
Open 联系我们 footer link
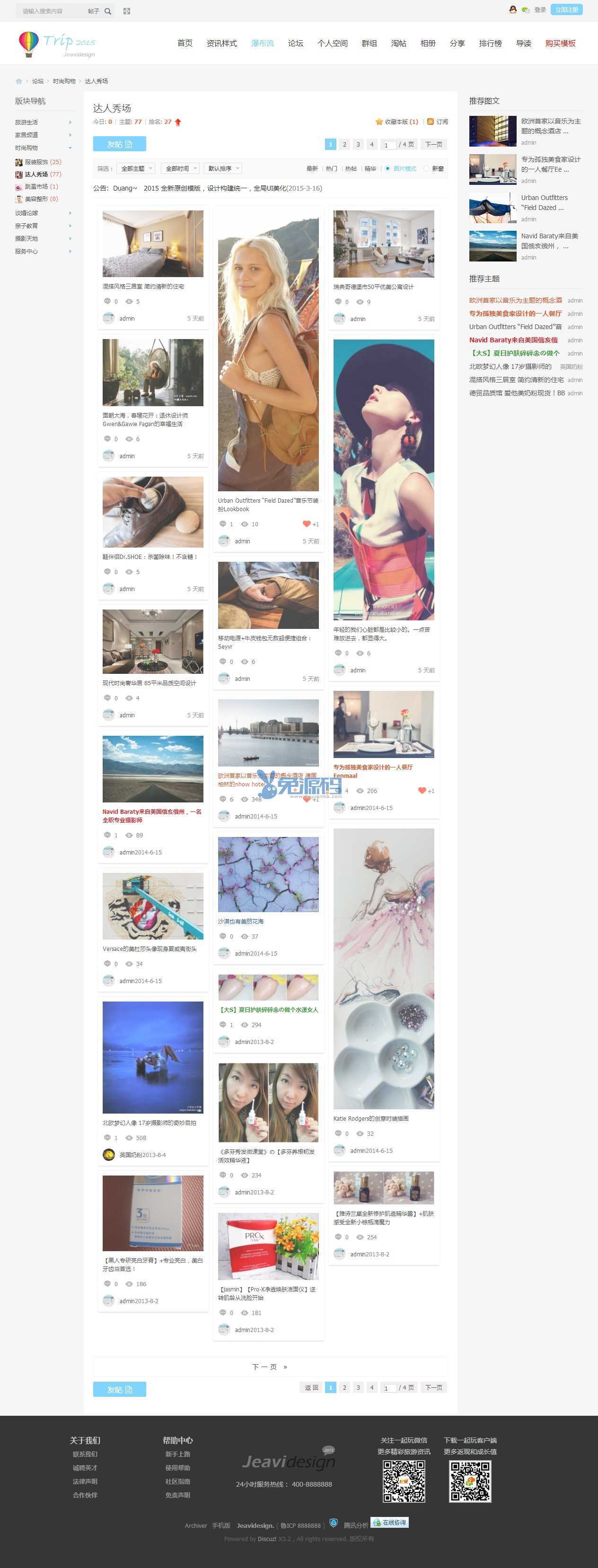tap(85, 1454)
